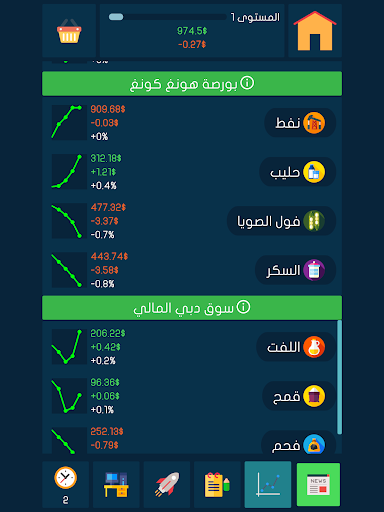
Task: Select the حليب commodity
Action: pos(297,172)
